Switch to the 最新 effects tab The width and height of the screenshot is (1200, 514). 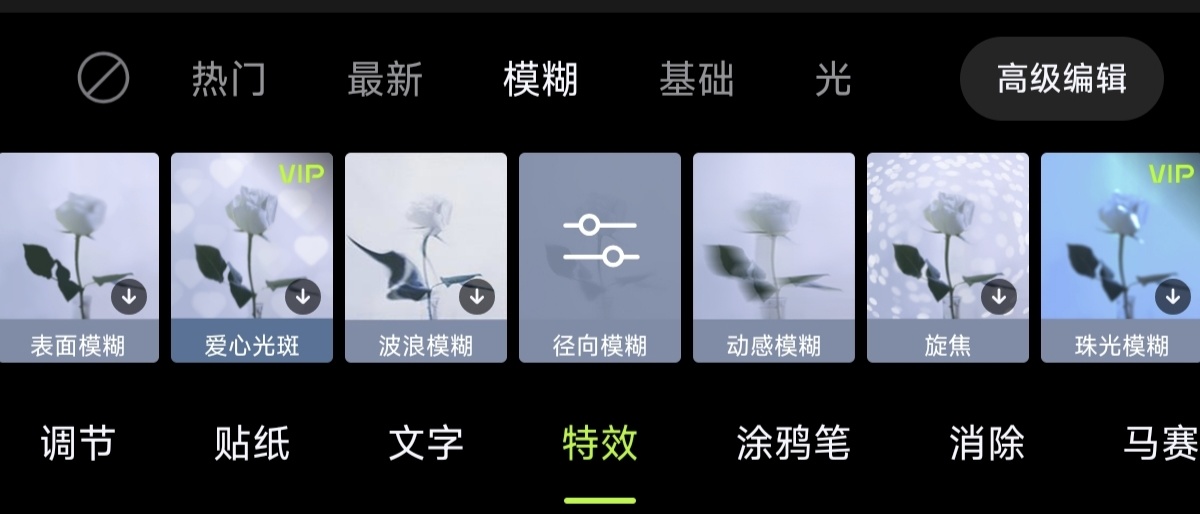click(385, 79)
